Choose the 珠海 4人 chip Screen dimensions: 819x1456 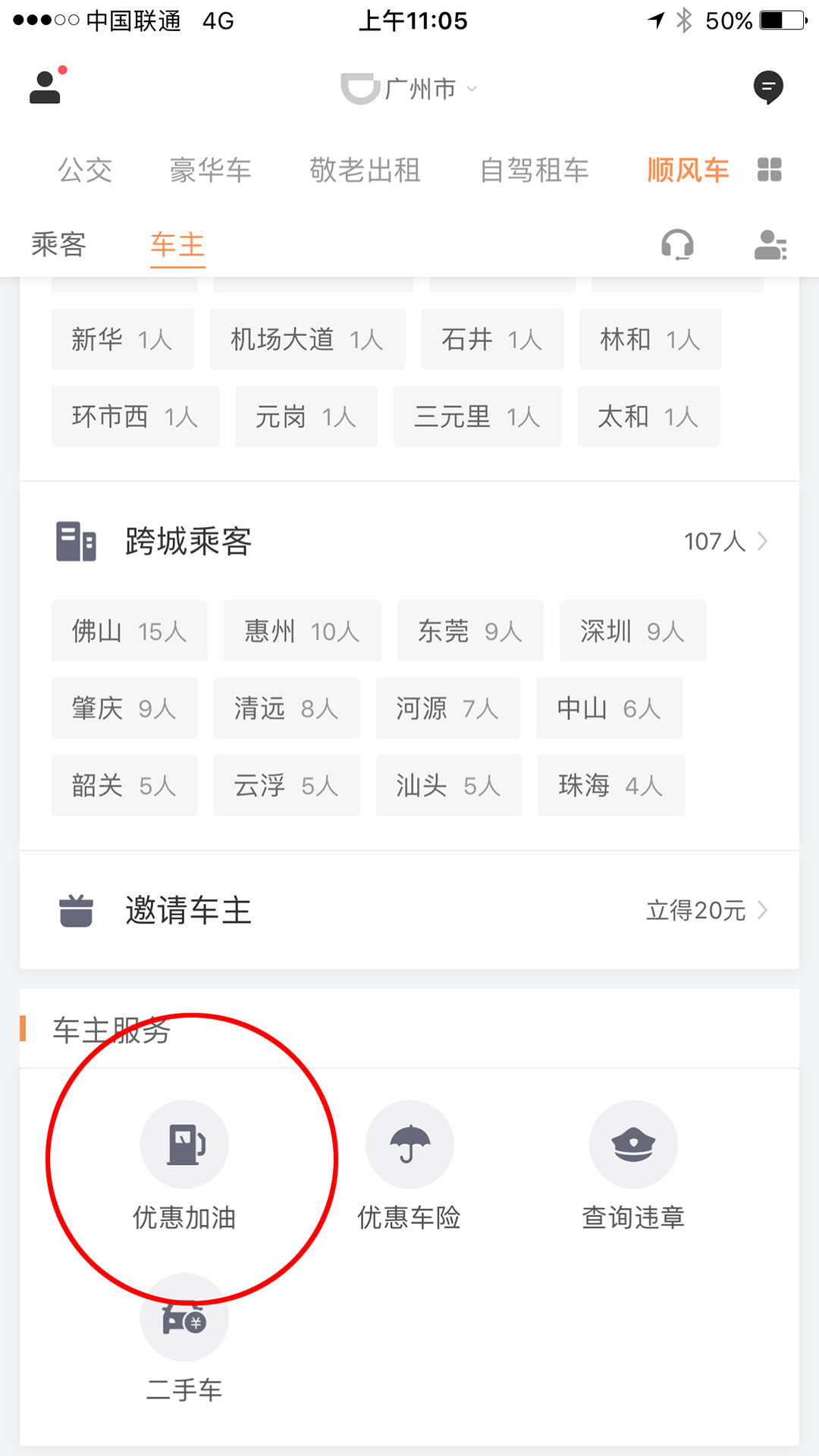(610, 785)
